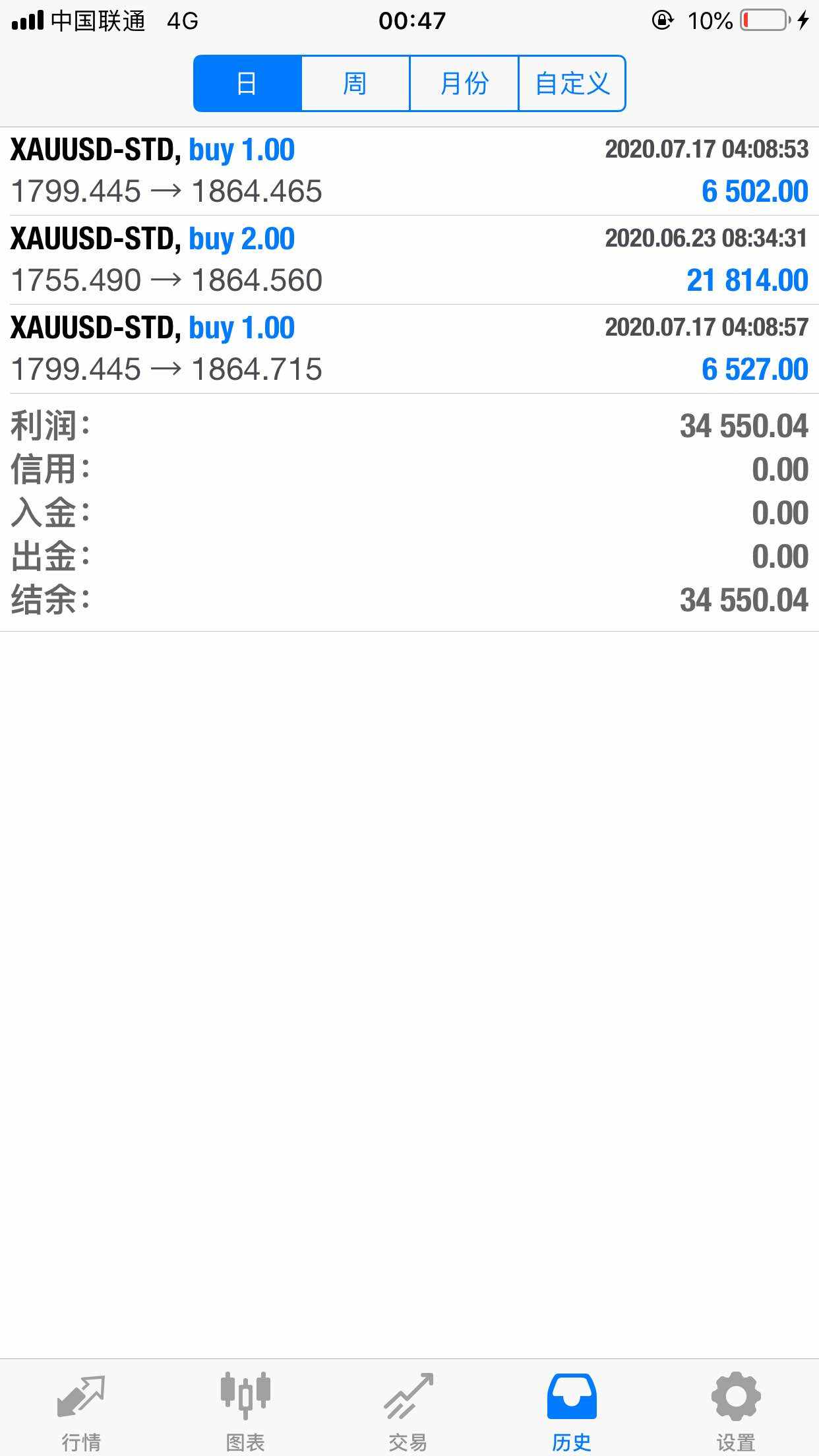
Task: Open the buy 1.00 trade closed at 1864.715
Action: click(x=409, y=349)
